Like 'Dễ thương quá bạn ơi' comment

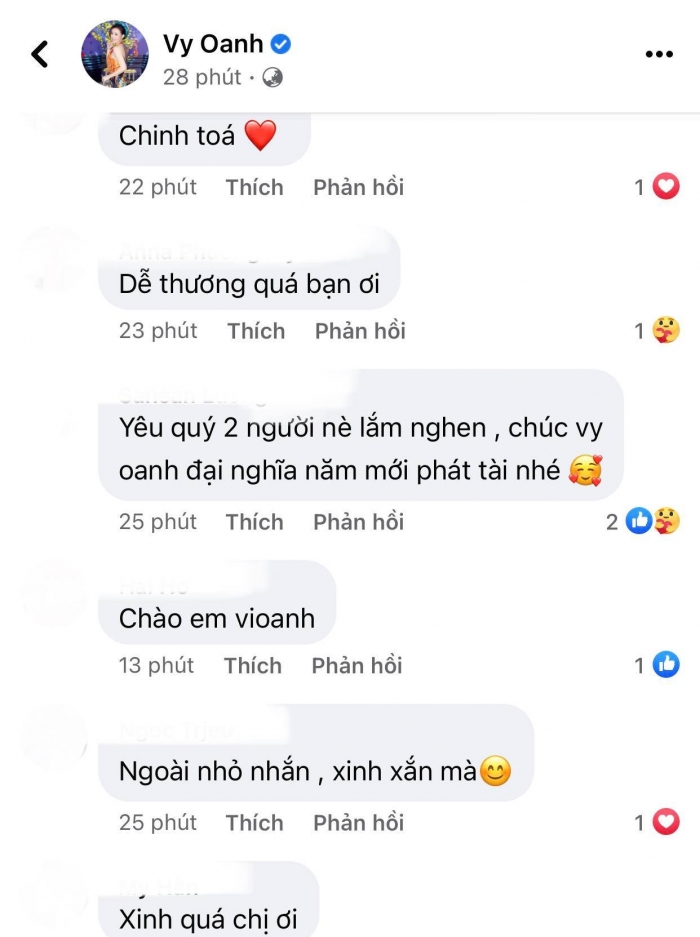click(256, 331)
